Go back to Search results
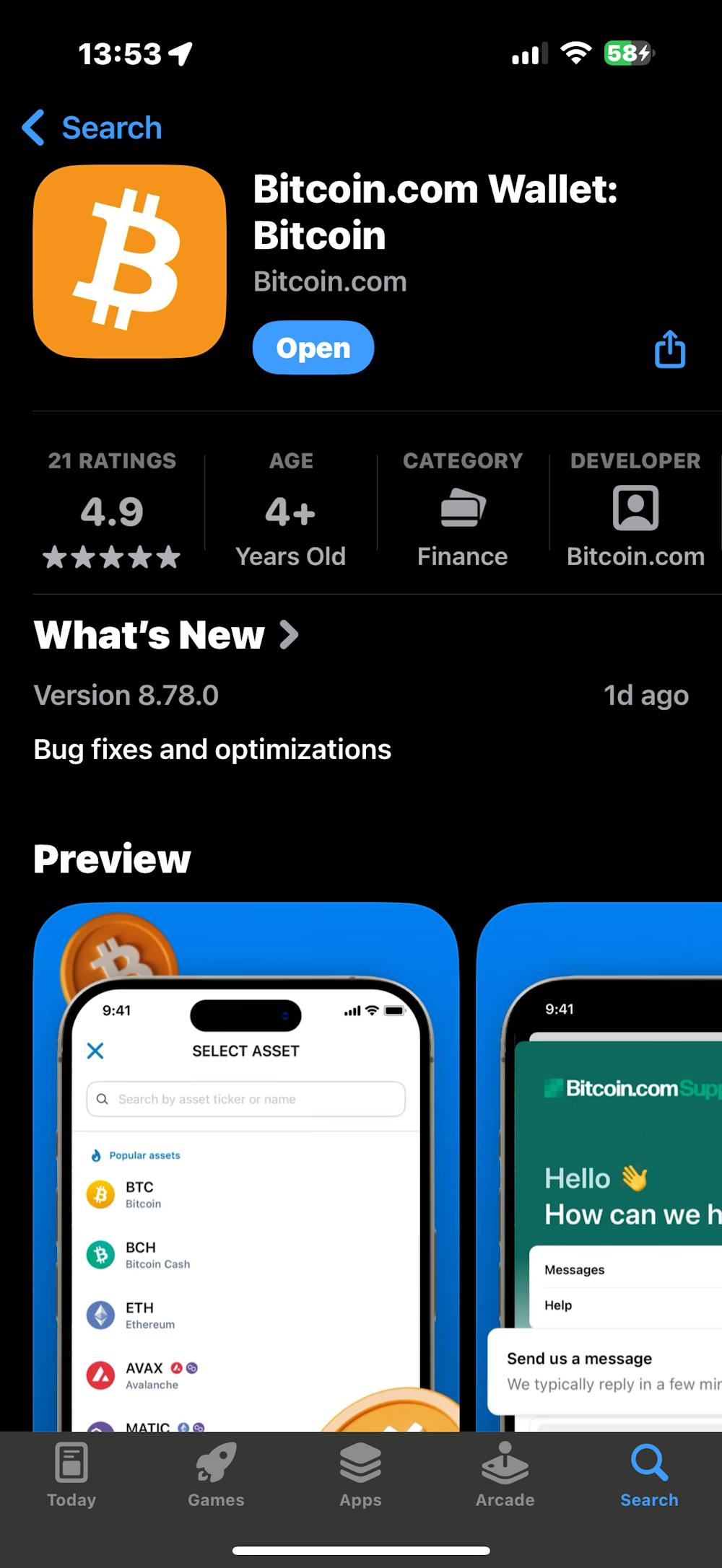Viewport: 722px width, 1568px height. [x=92, y=128]
